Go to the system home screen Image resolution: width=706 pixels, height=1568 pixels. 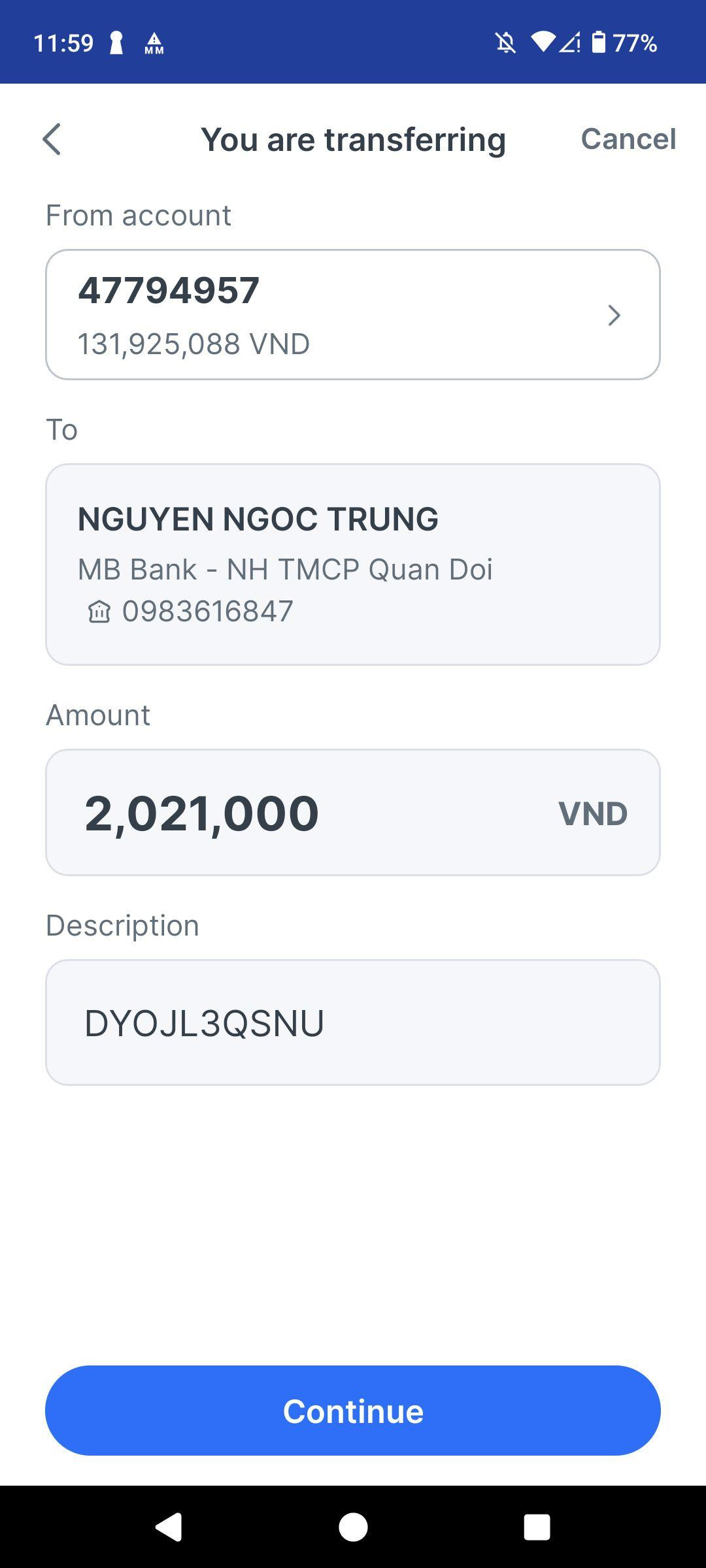click(x=353, y=1527)
